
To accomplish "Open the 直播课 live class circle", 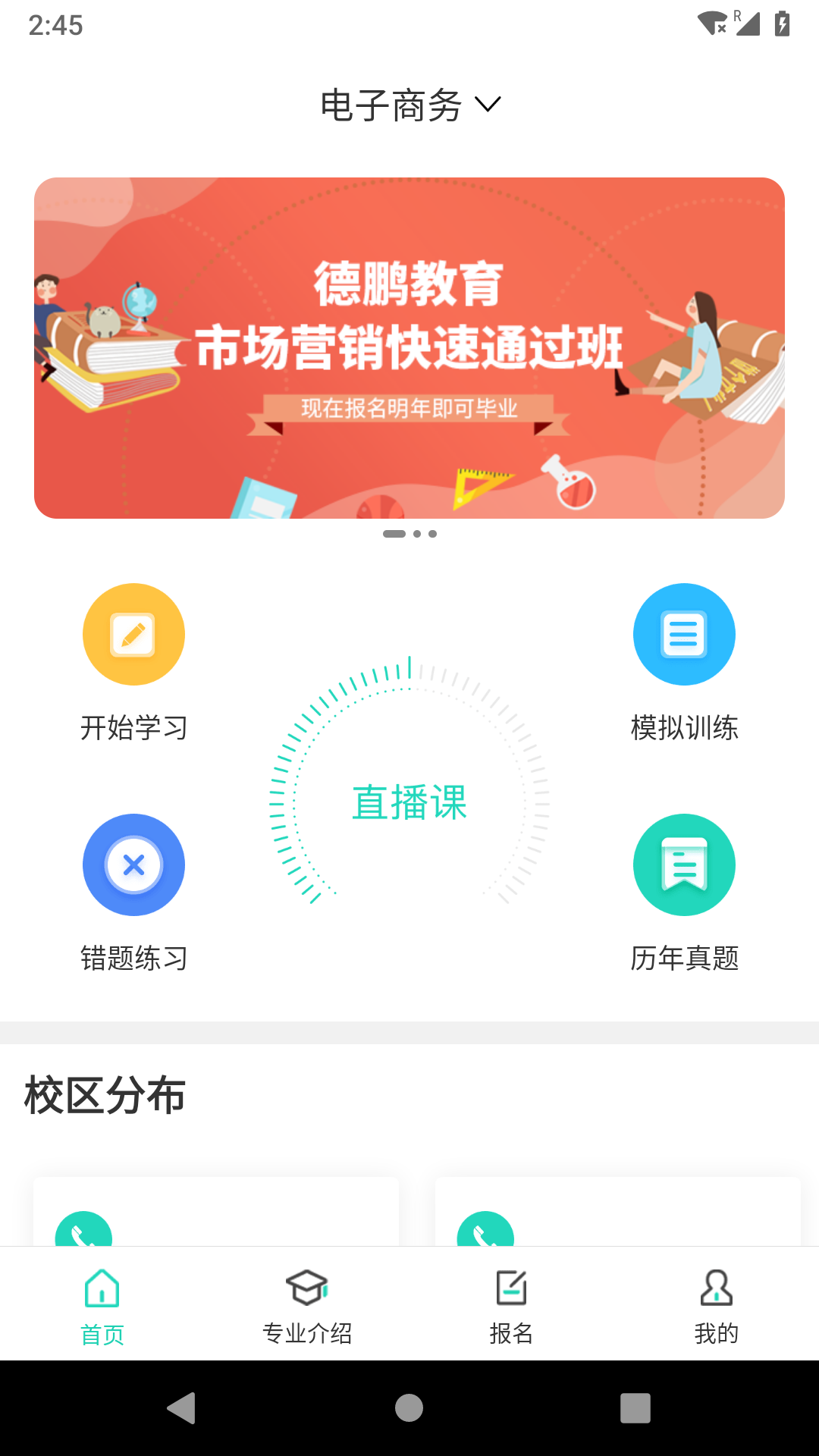I will point(409,802).
